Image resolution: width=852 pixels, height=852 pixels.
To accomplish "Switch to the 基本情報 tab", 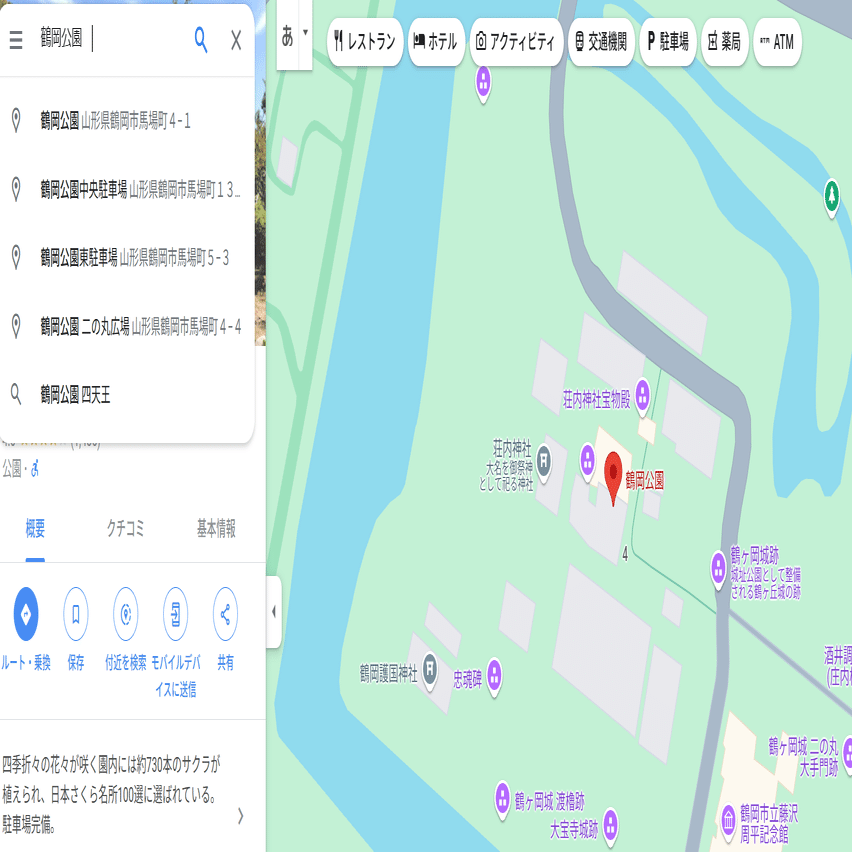I will 216,529.
